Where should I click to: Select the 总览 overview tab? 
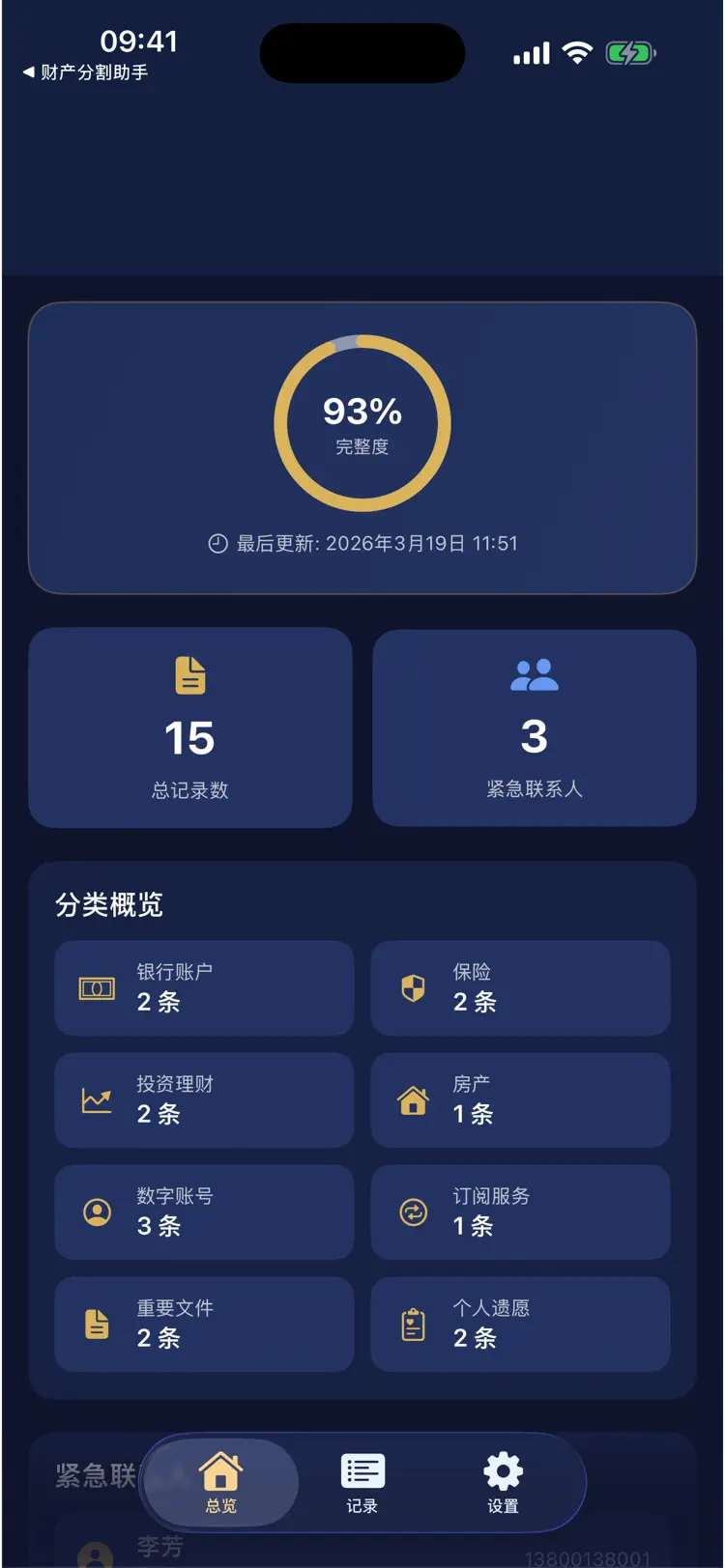pos(221,1482)
